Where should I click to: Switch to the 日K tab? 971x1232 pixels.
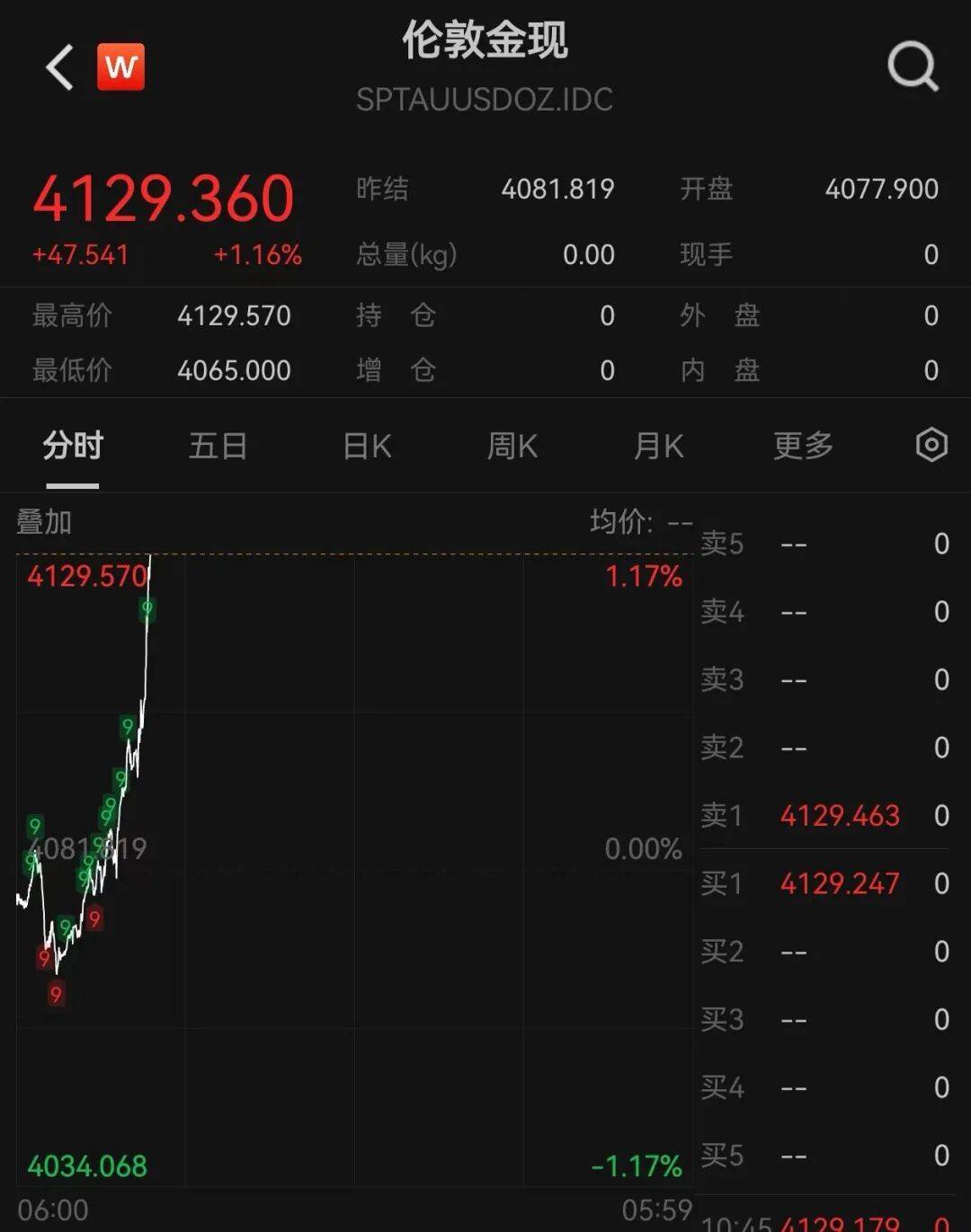coord(367,446)
